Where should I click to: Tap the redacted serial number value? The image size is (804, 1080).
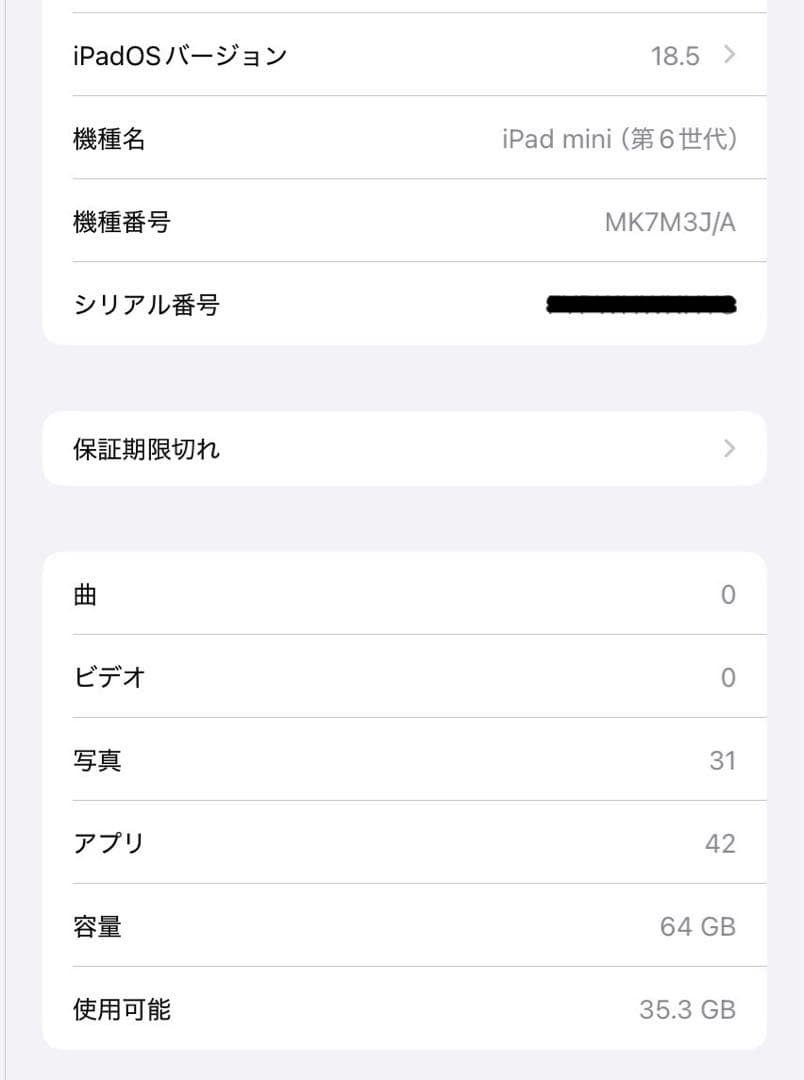point(640,305)
